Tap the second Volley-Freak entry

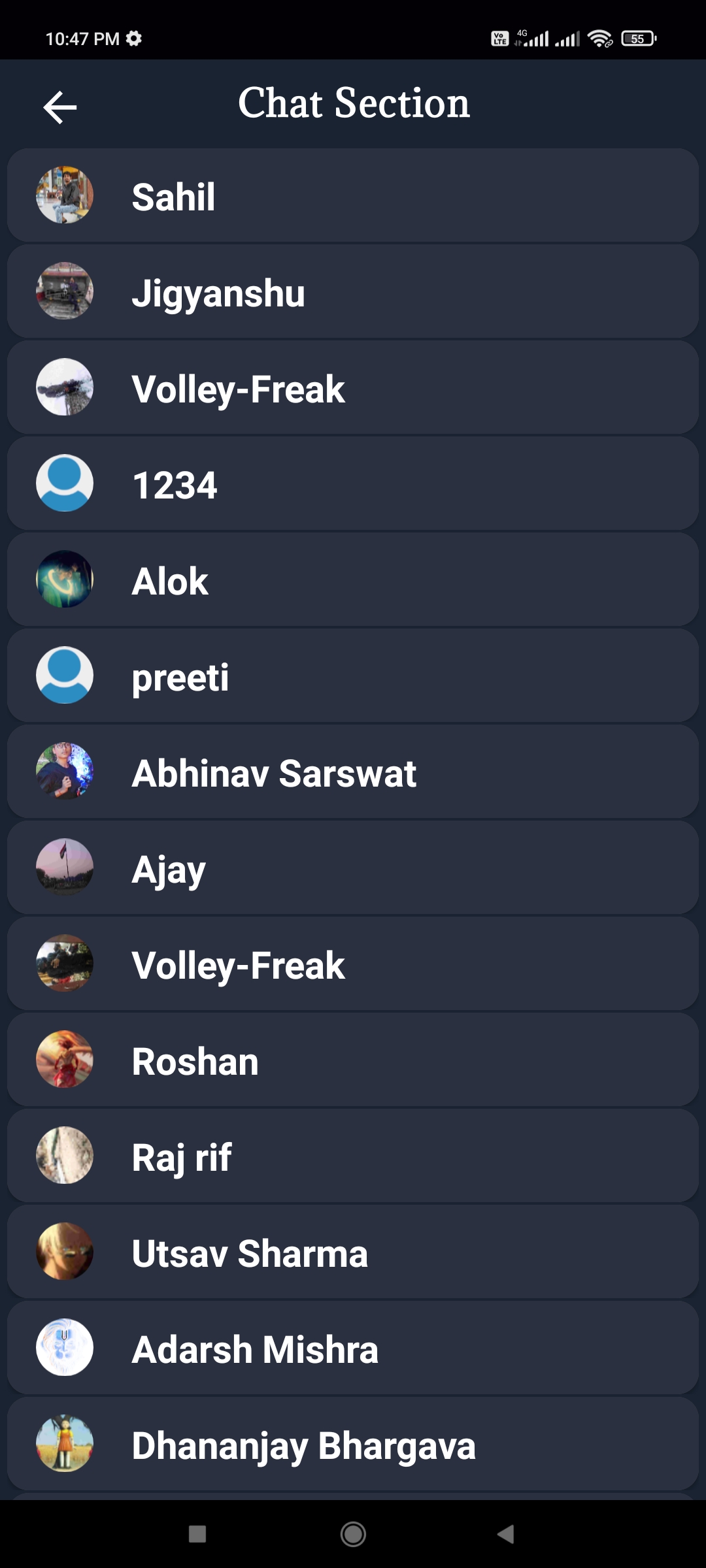point(353,963)
